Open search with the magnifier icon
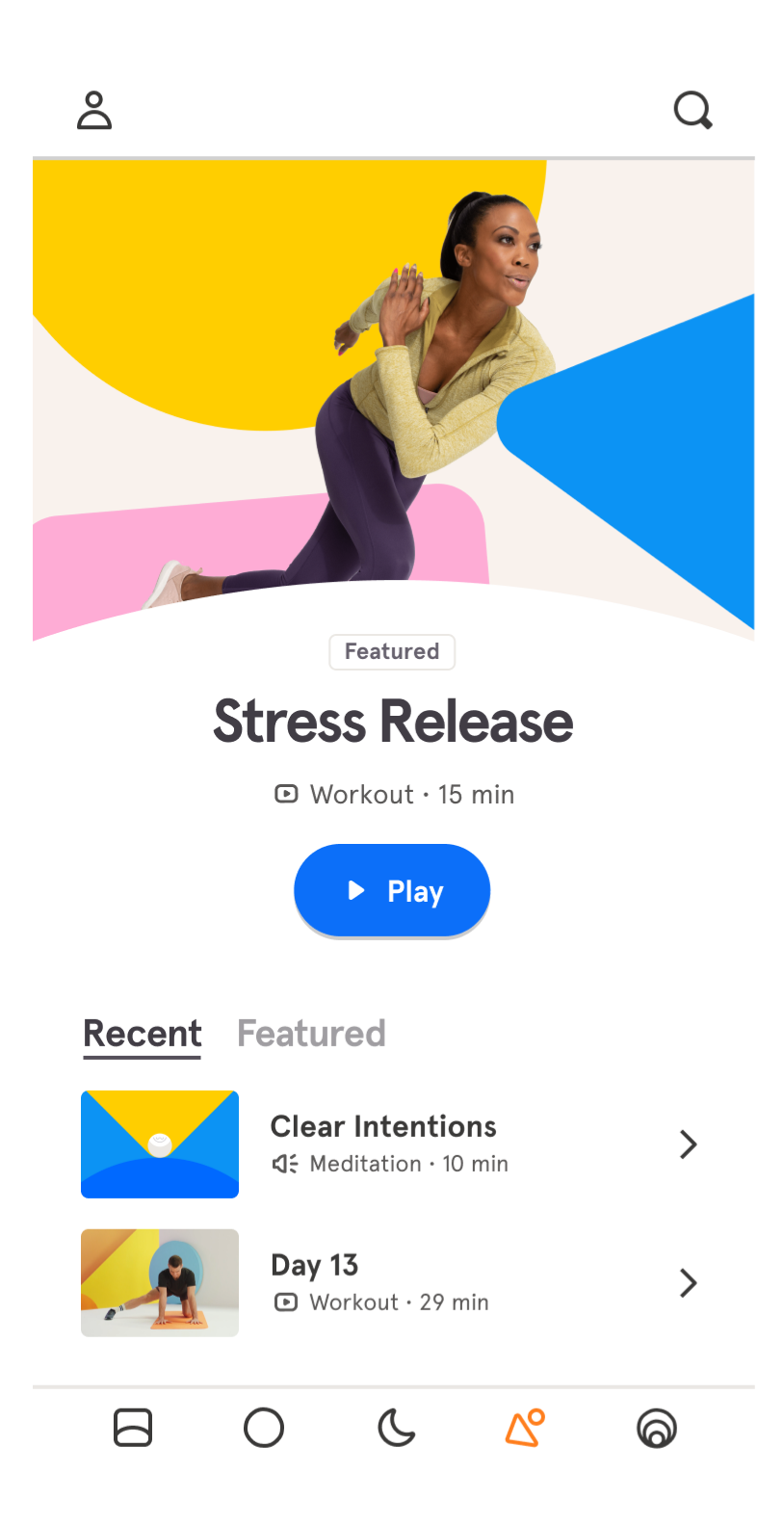 [693, 111]
